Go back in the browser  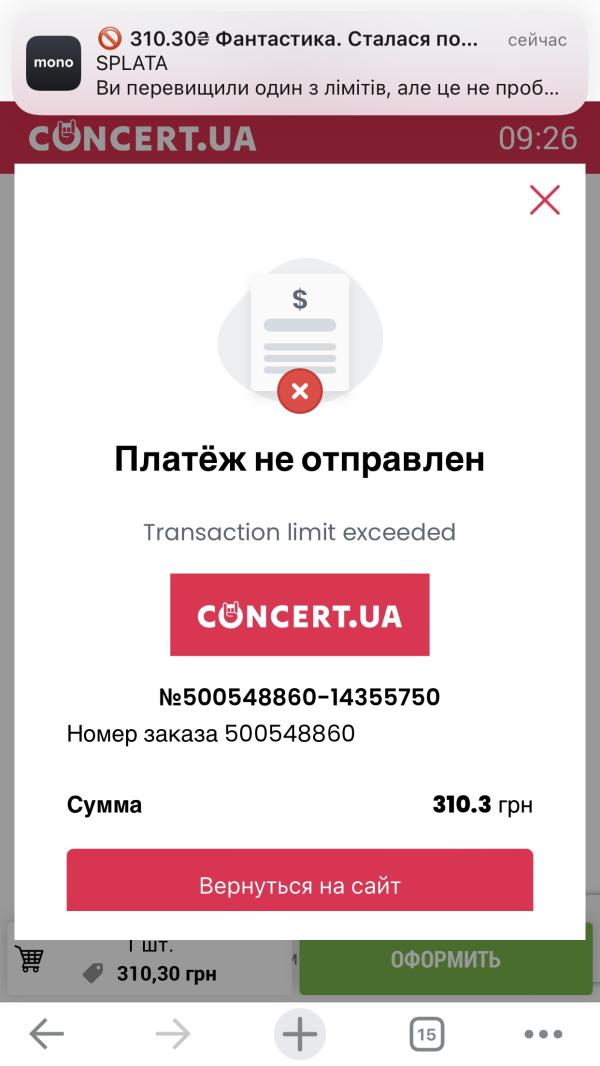47,1034
